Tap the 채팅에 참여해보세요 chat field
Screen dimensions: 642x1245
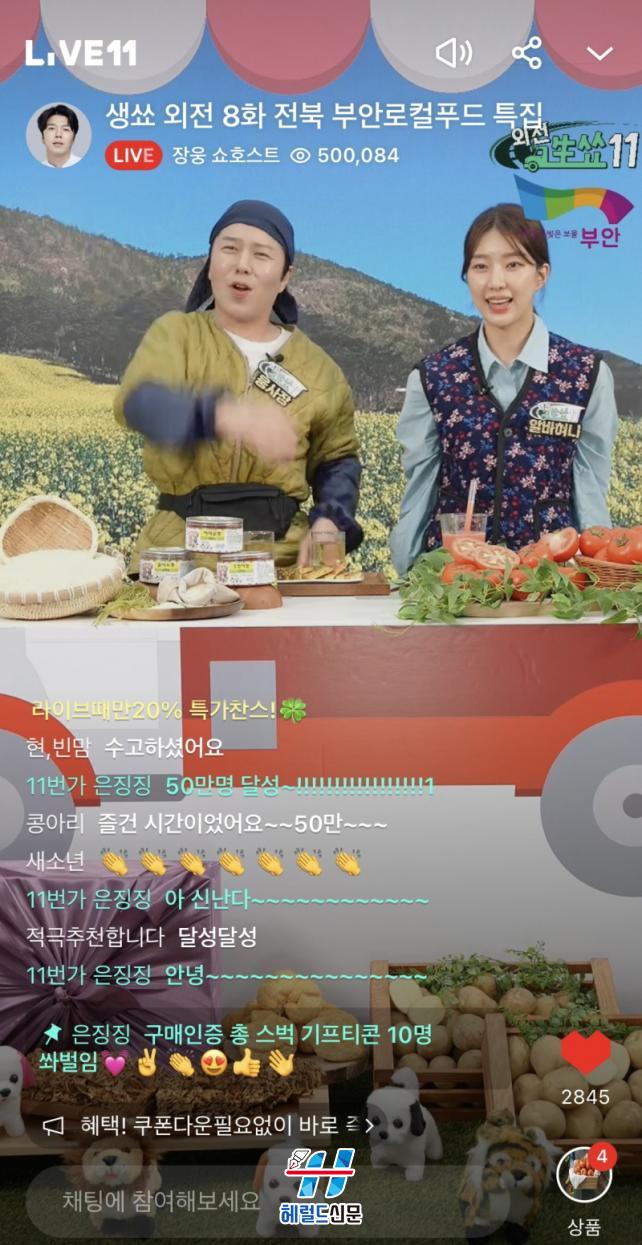tap(160, 1199)
